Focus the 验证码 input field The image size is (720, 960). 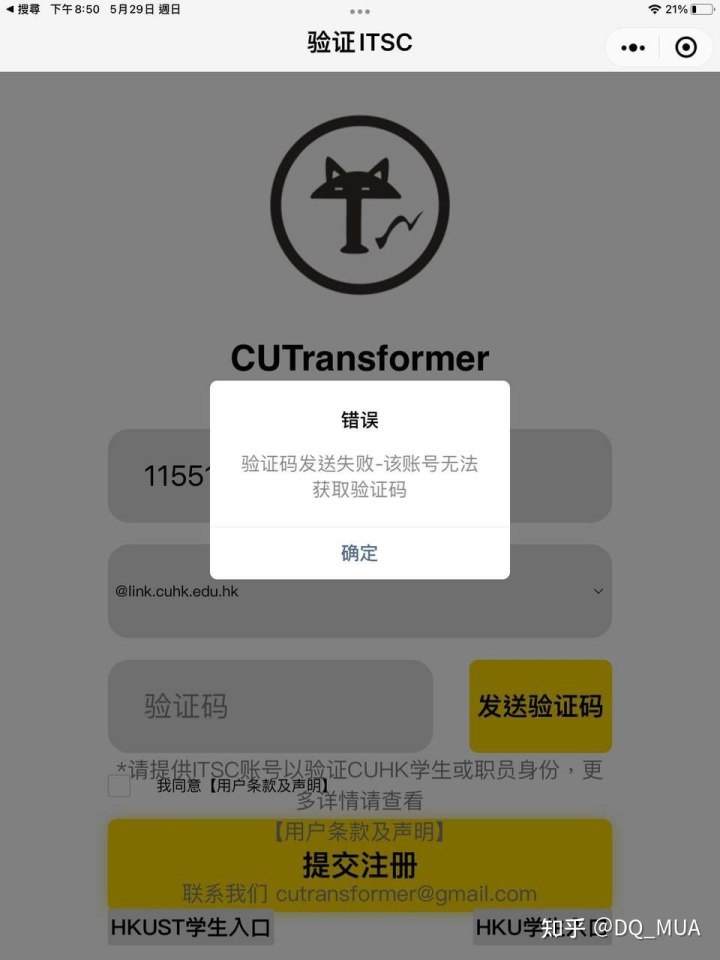[x=270, y=706]
